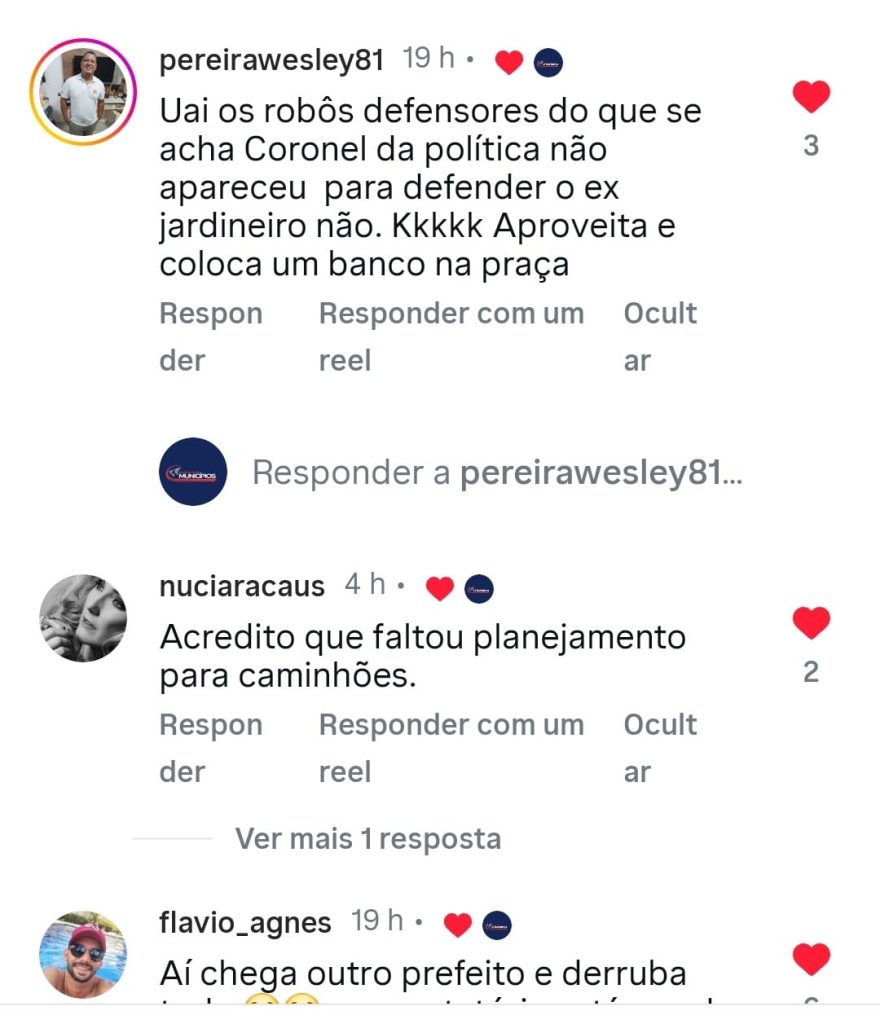
Task: Like pereirawesley81's comment
Action: click(x=811, y=97)
